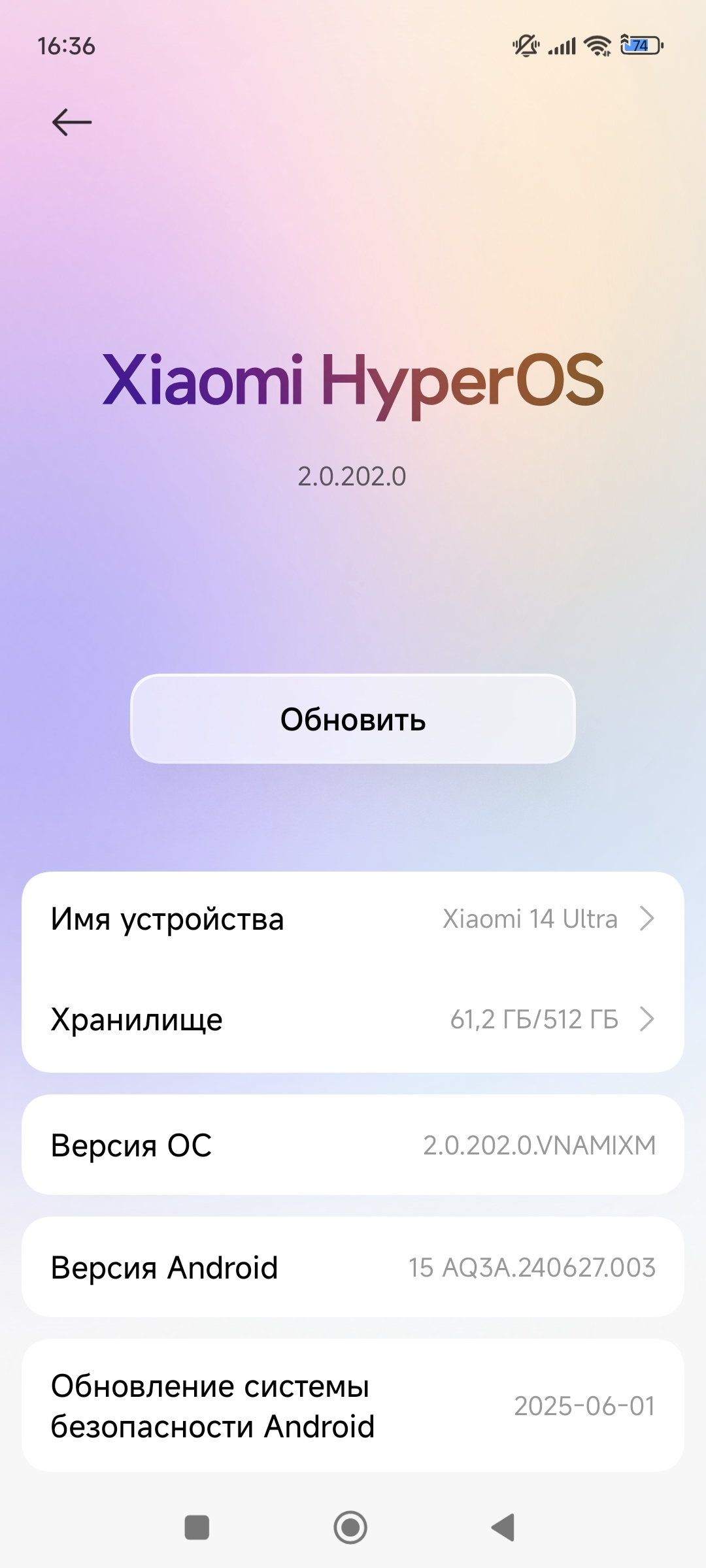Tap the Обновить update button

click(x=353, y=719)
